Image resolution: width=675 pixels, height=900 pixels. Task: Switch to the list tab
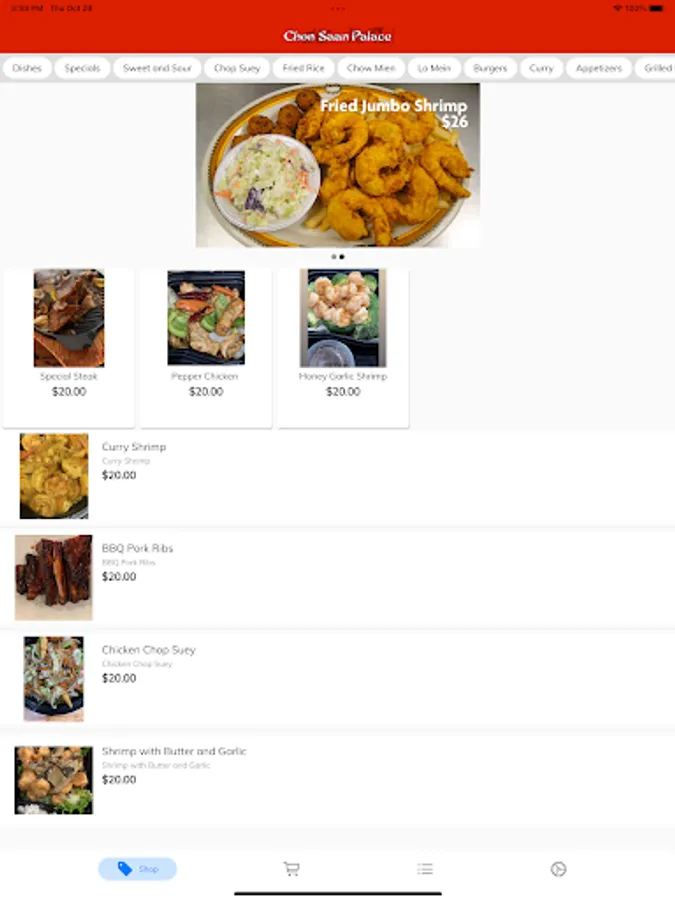point(425,869)
